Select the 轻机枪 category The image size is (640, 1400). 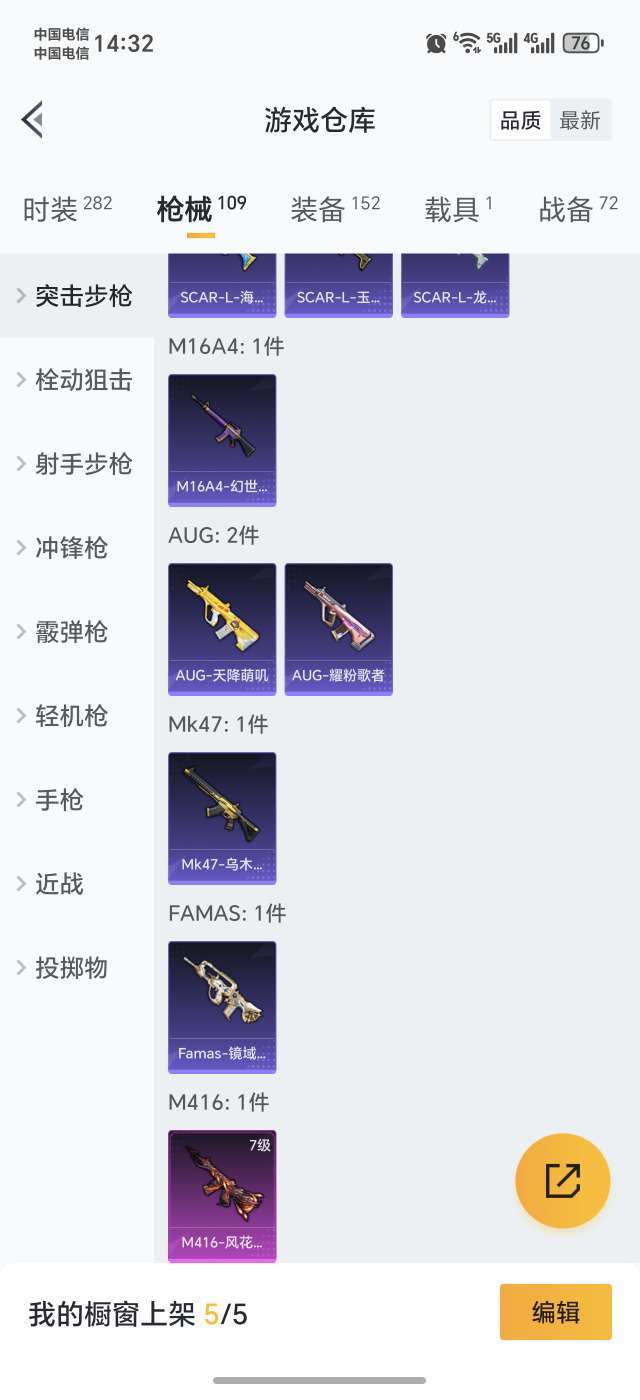[x=71, y=716]
